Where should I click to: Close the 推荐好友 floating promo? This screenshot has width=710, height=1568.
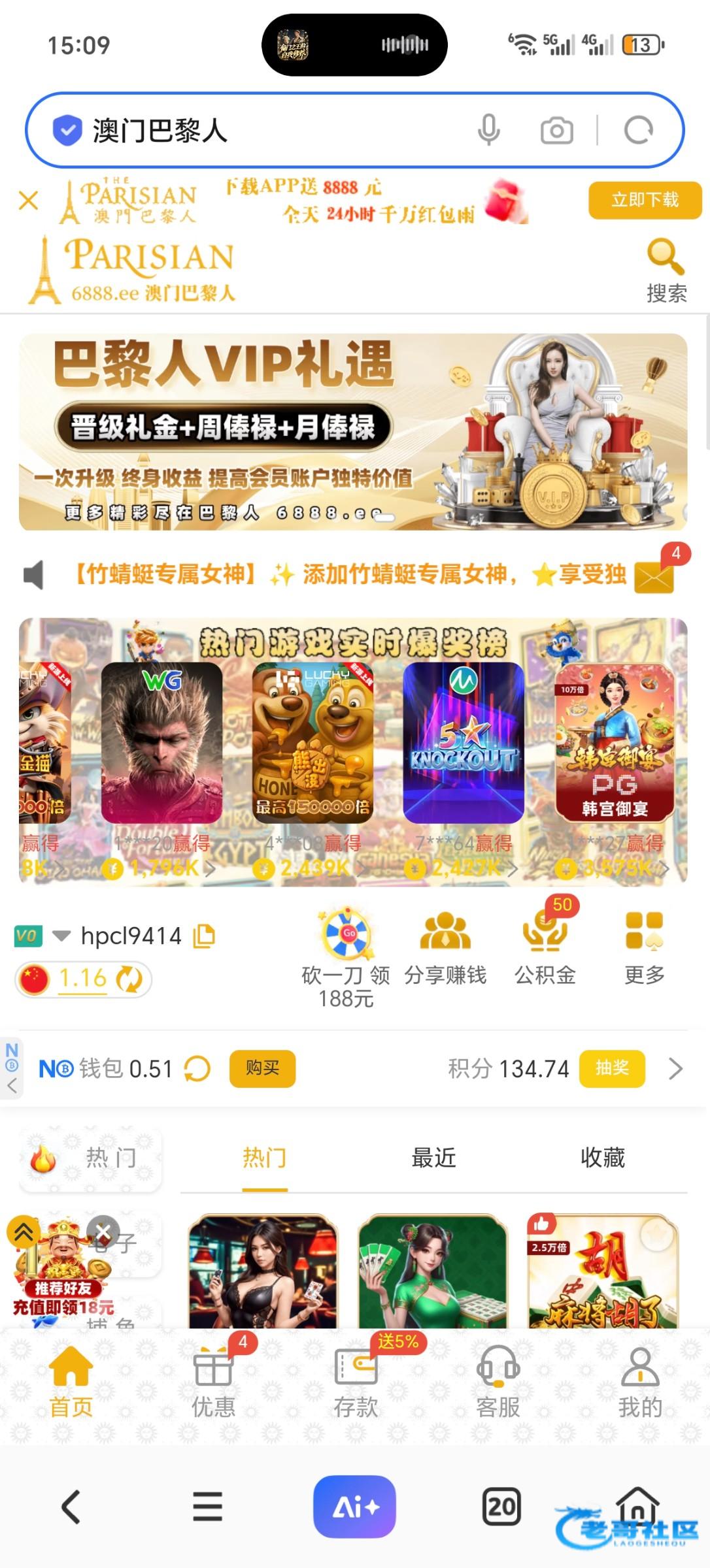pos(103,1232)
